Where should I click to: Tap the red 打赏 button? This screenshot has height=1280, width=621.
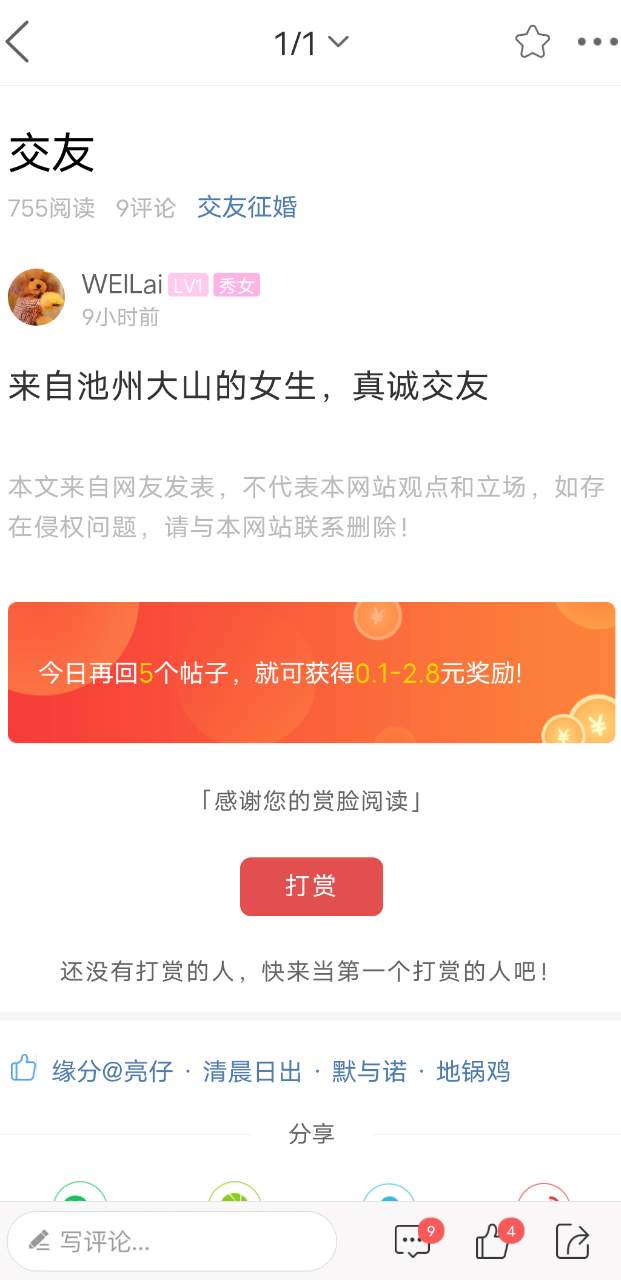(x=311, y=886)
